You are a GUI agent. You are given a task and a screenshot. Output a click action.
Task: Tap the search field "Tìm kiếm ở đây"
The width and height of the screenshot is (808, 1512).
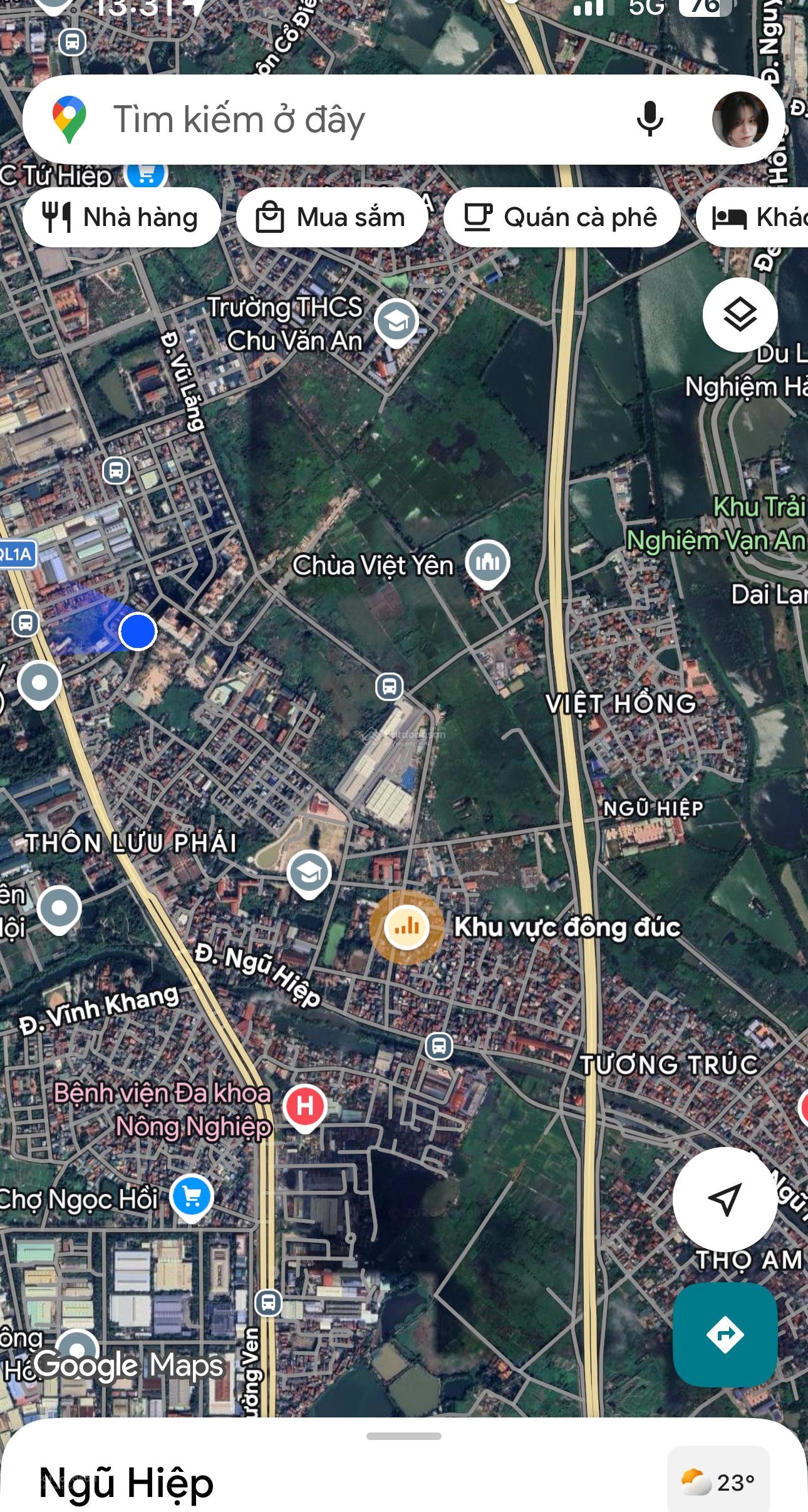[351, 120]
